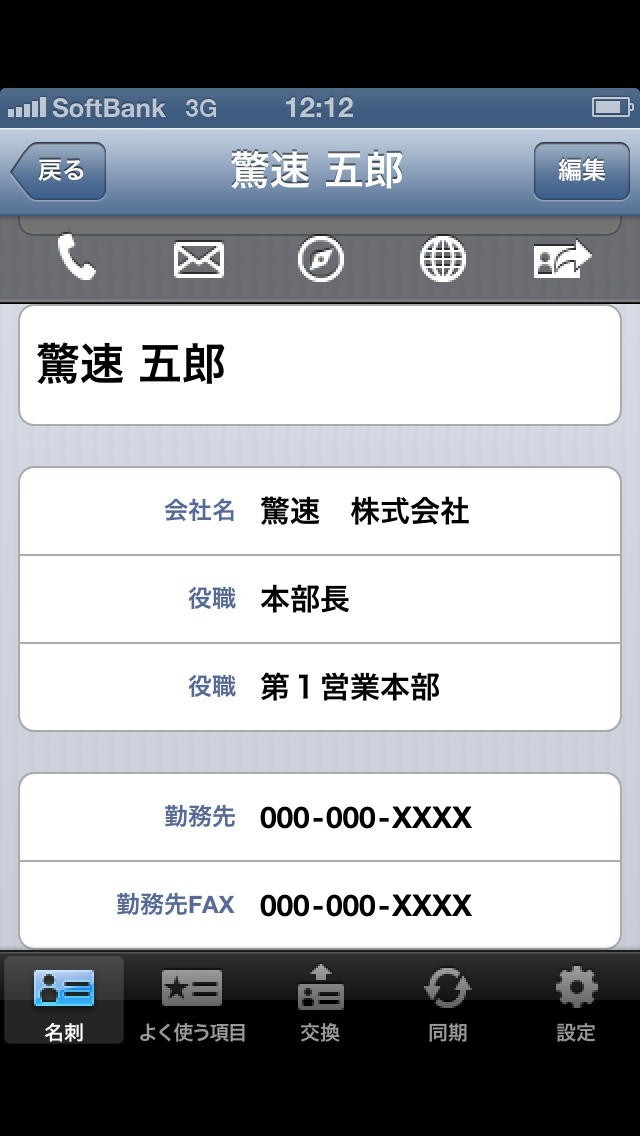
Task: Send an email using the envelope icon
Action: pyautogui.click(x=199, y=259)
